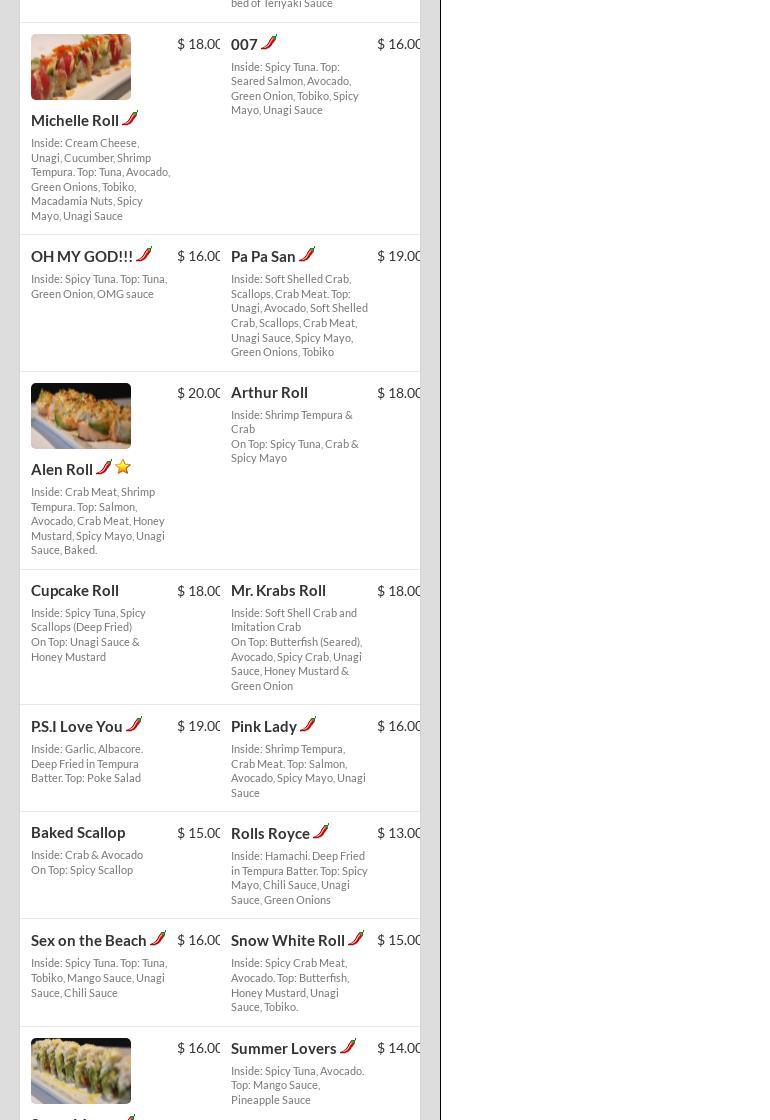View the Alen Roll photo

click(x=81, y=416)
